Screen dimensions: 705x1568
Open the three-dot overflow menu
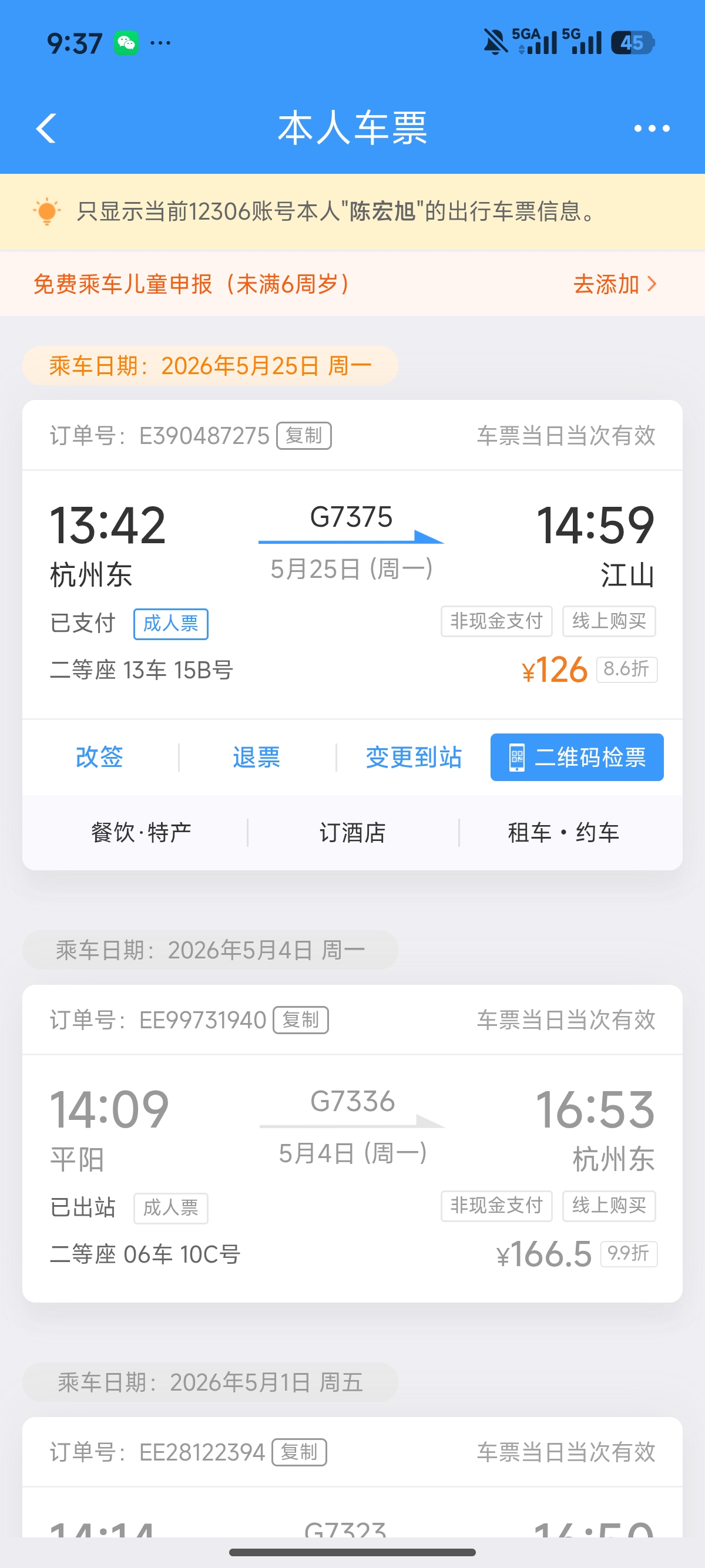[652, 129]
